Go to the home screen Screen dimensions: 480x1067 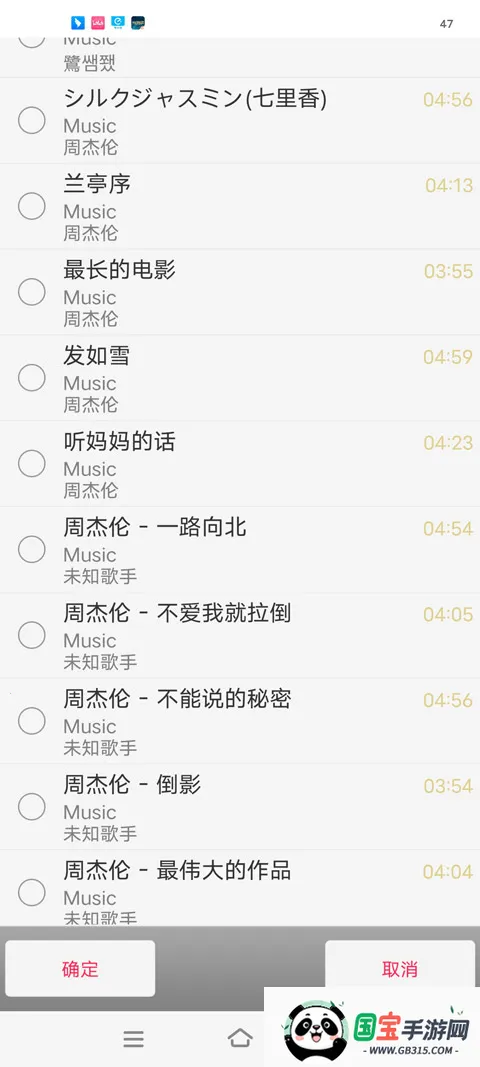(x=240, y=1038)
